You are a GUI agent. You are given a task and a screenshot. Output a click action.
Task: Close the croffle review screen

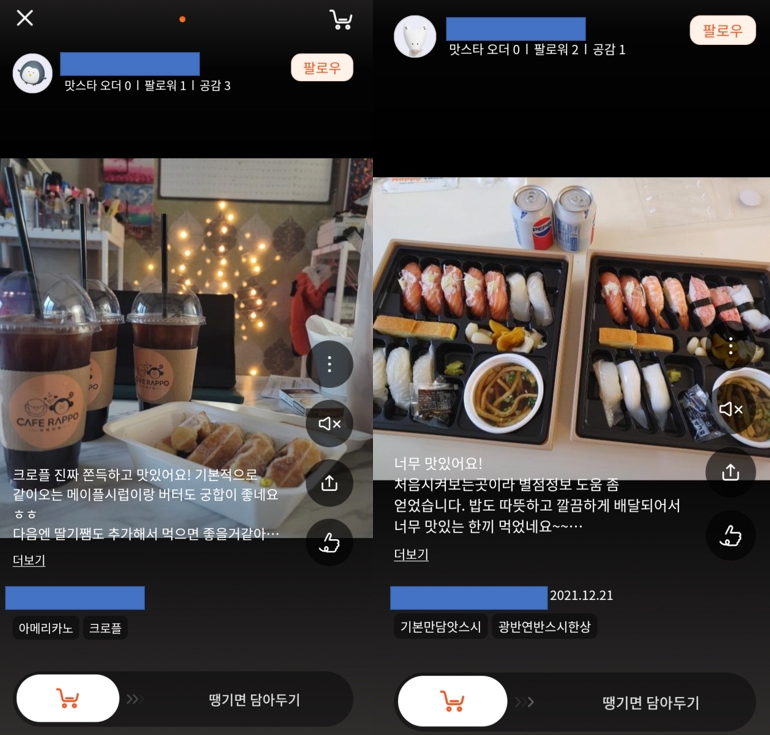25,18
